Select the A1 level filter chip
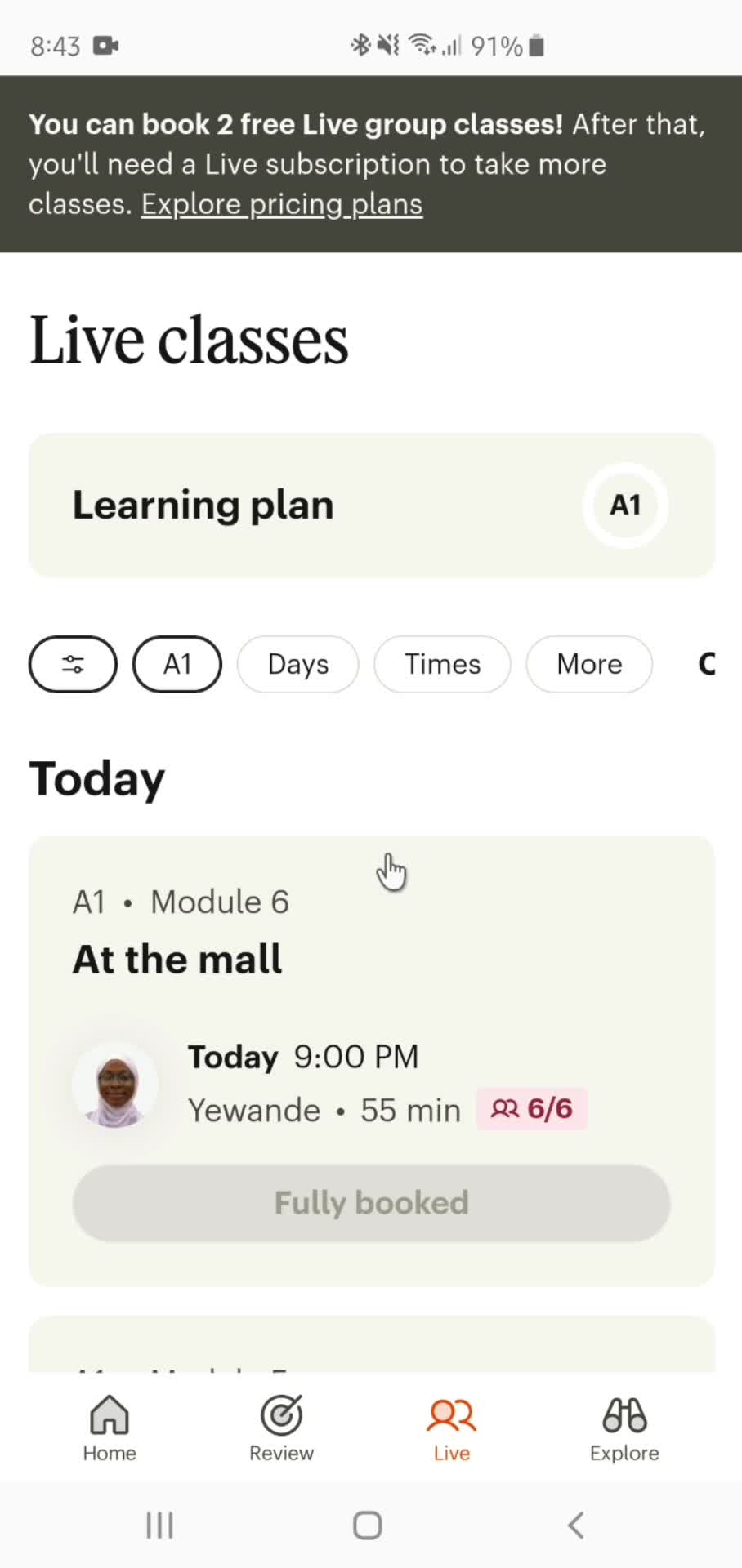The height and width of the screenshot is (1568, 742). click(x=177, y=664)
